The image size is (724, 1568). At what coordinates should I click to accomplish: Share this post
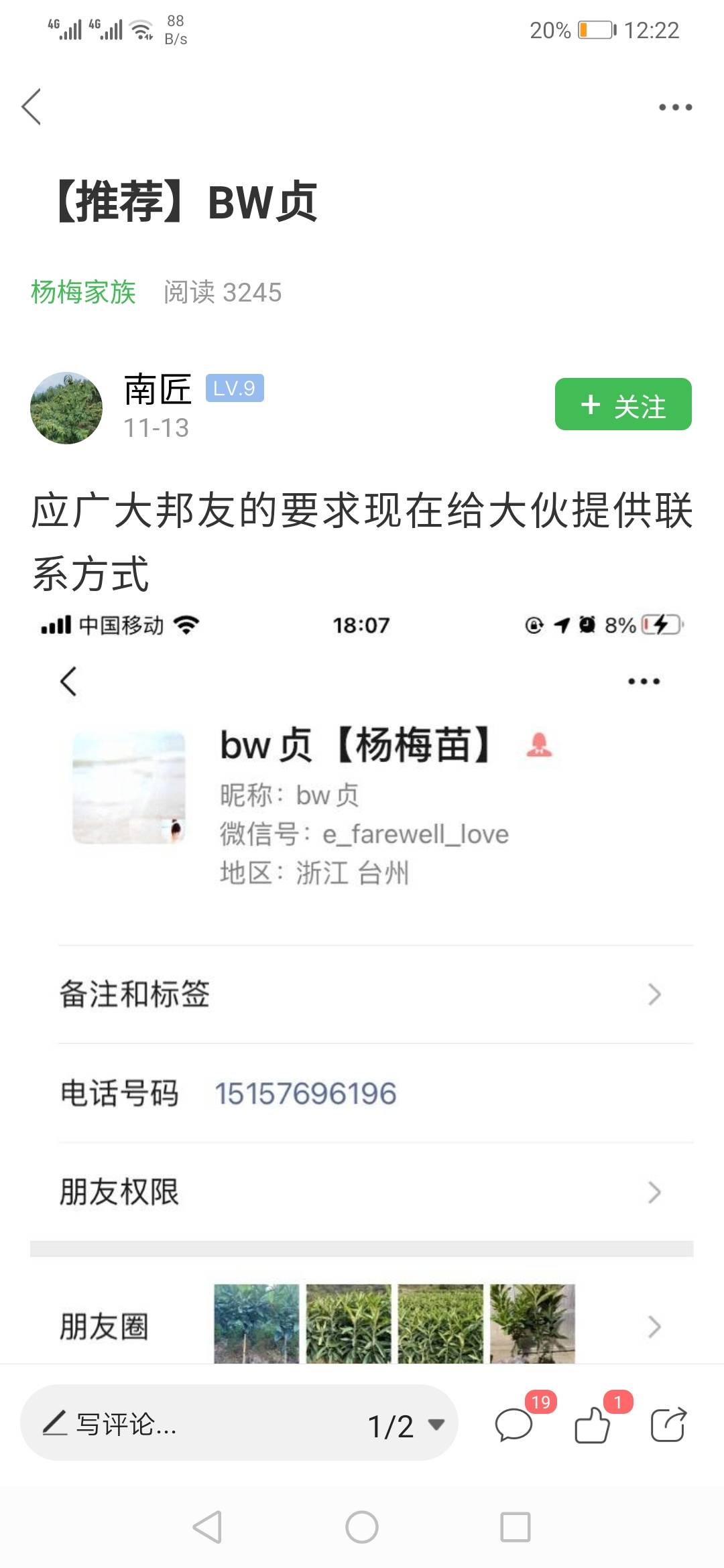click(668, 1424)
